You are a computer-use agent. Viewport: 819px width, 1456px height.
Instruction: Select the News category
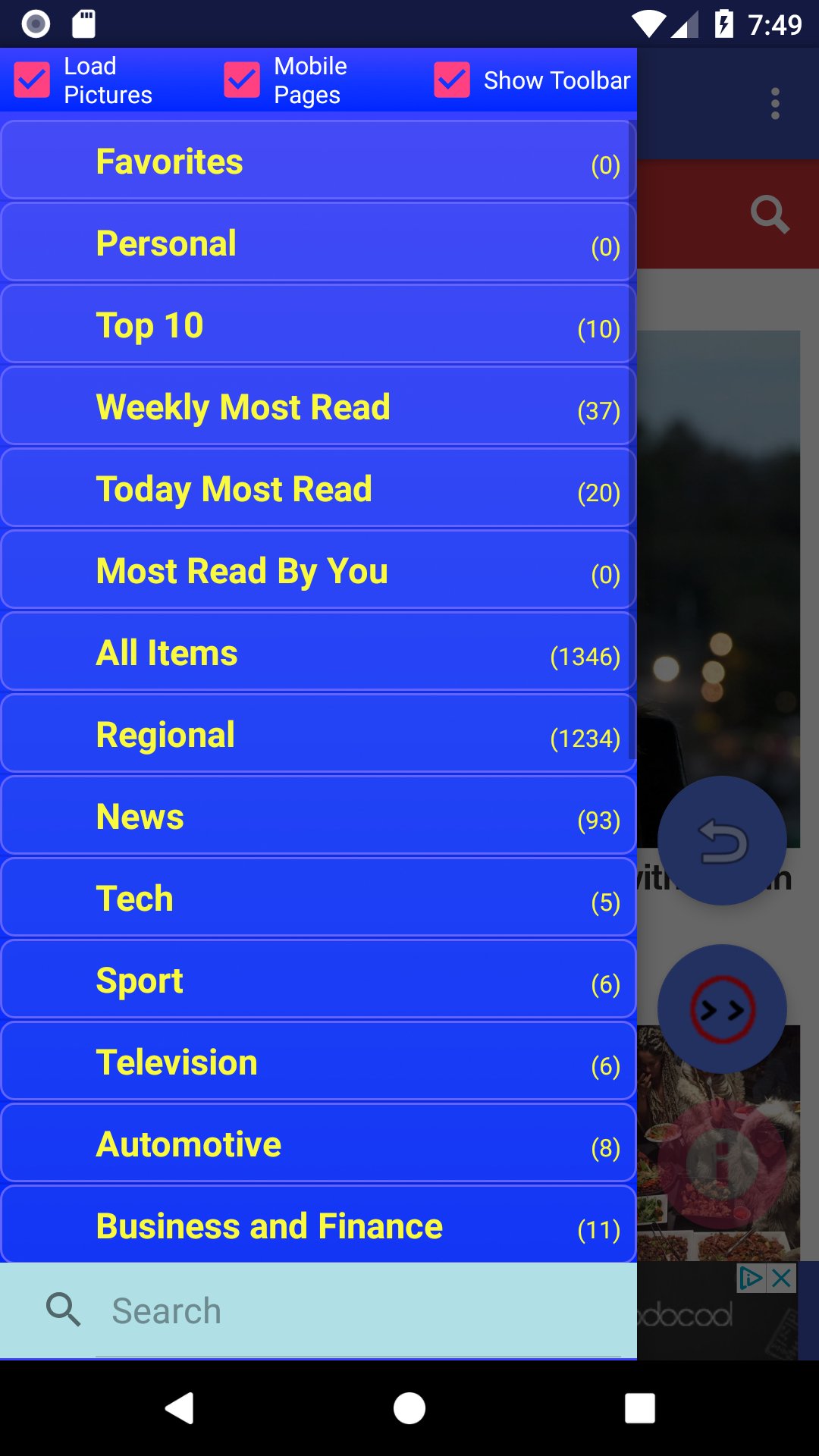(x=318, y=817)
